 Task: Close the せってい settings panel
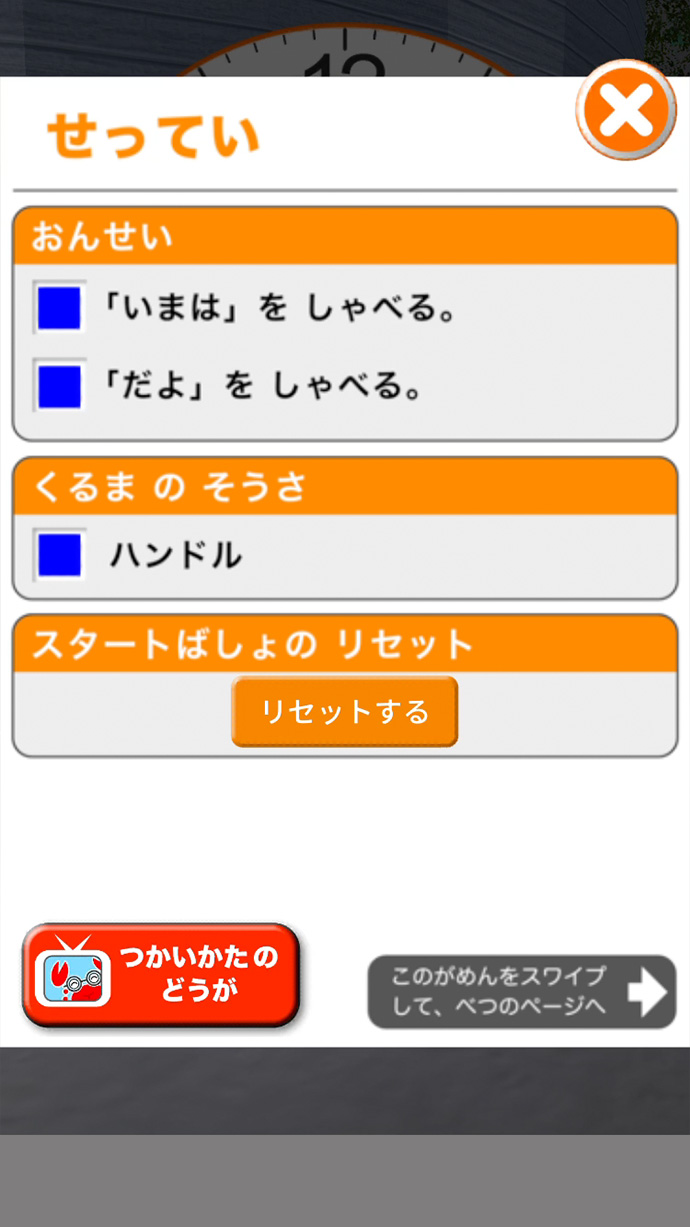click(626, 110)
